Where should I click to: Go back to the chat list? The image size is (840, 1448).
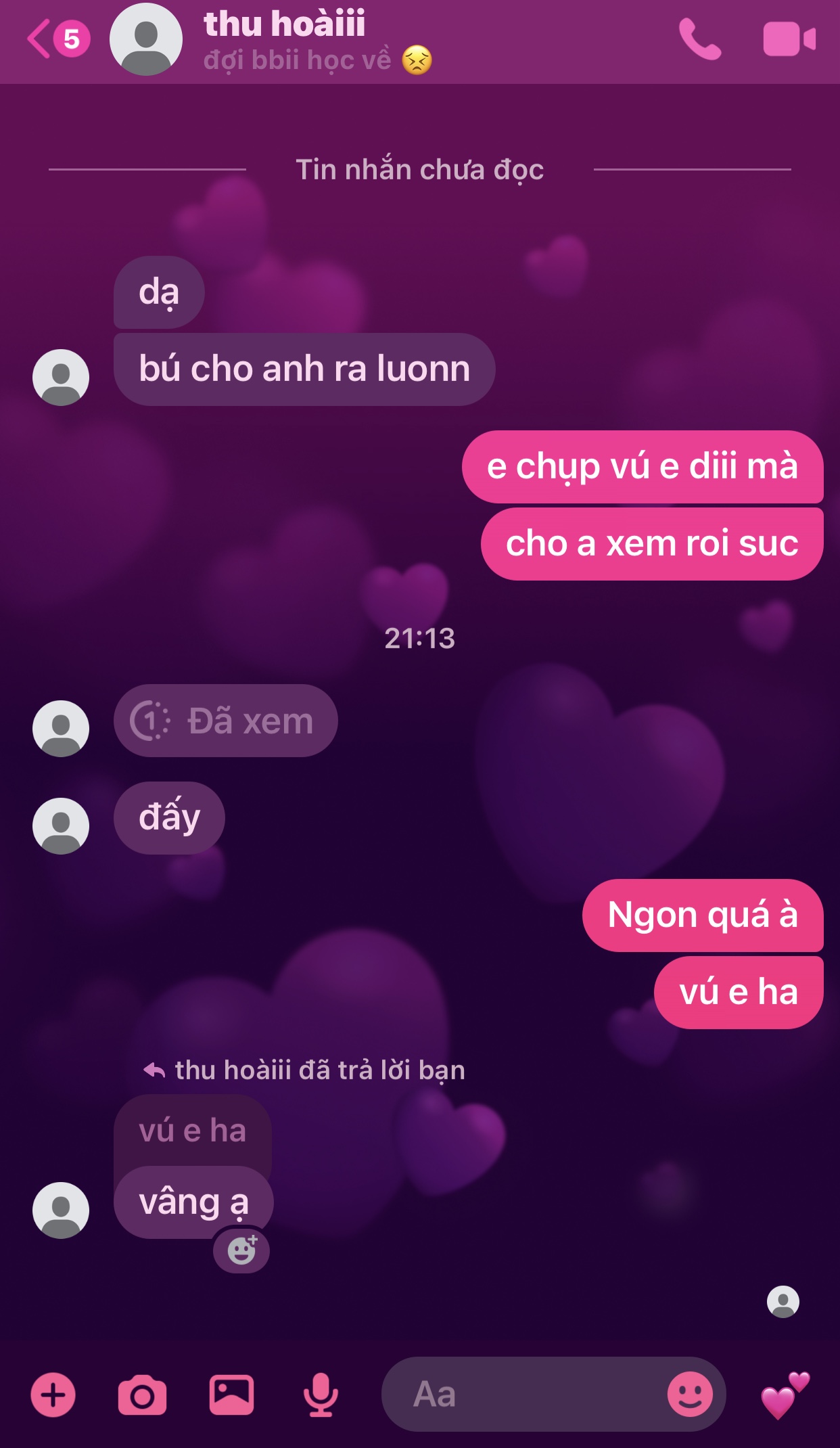coord(41,39)
